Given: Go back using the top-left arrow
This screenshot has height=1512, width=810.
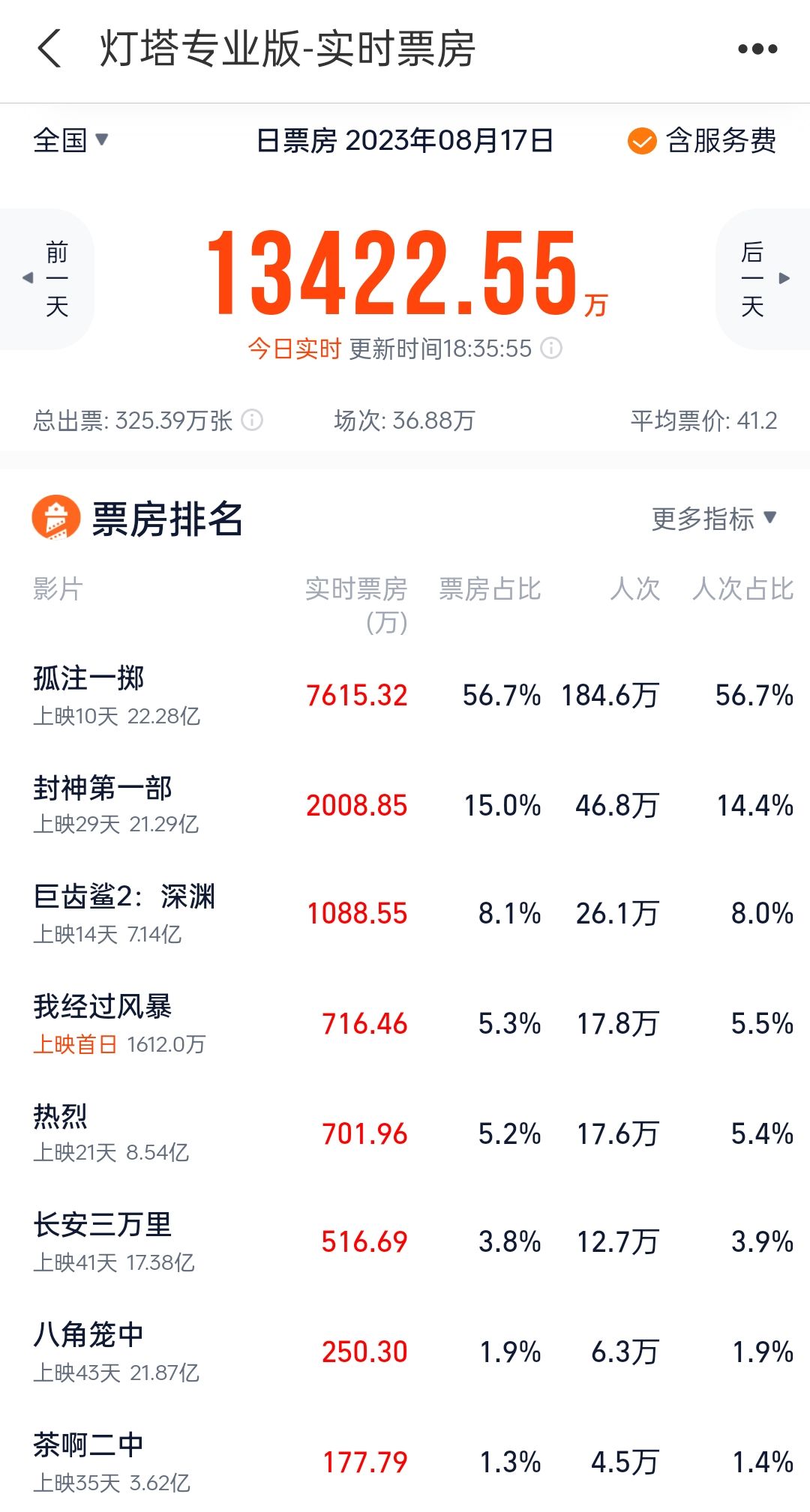Looking at the screenshot, I should pos(49,49).
